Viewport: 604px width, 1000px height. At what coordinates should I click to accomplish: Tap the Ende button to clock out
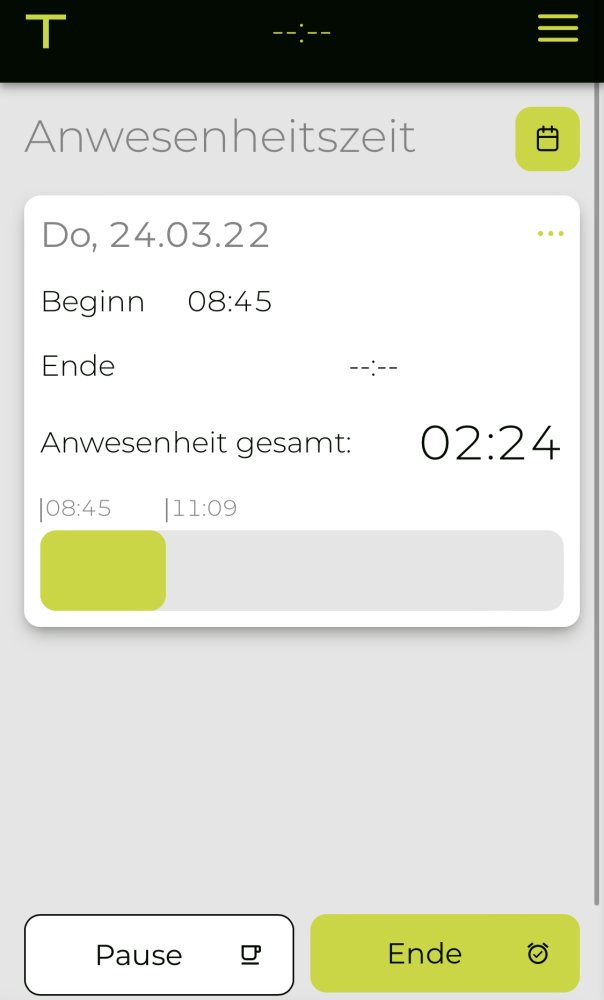(445, 953)
